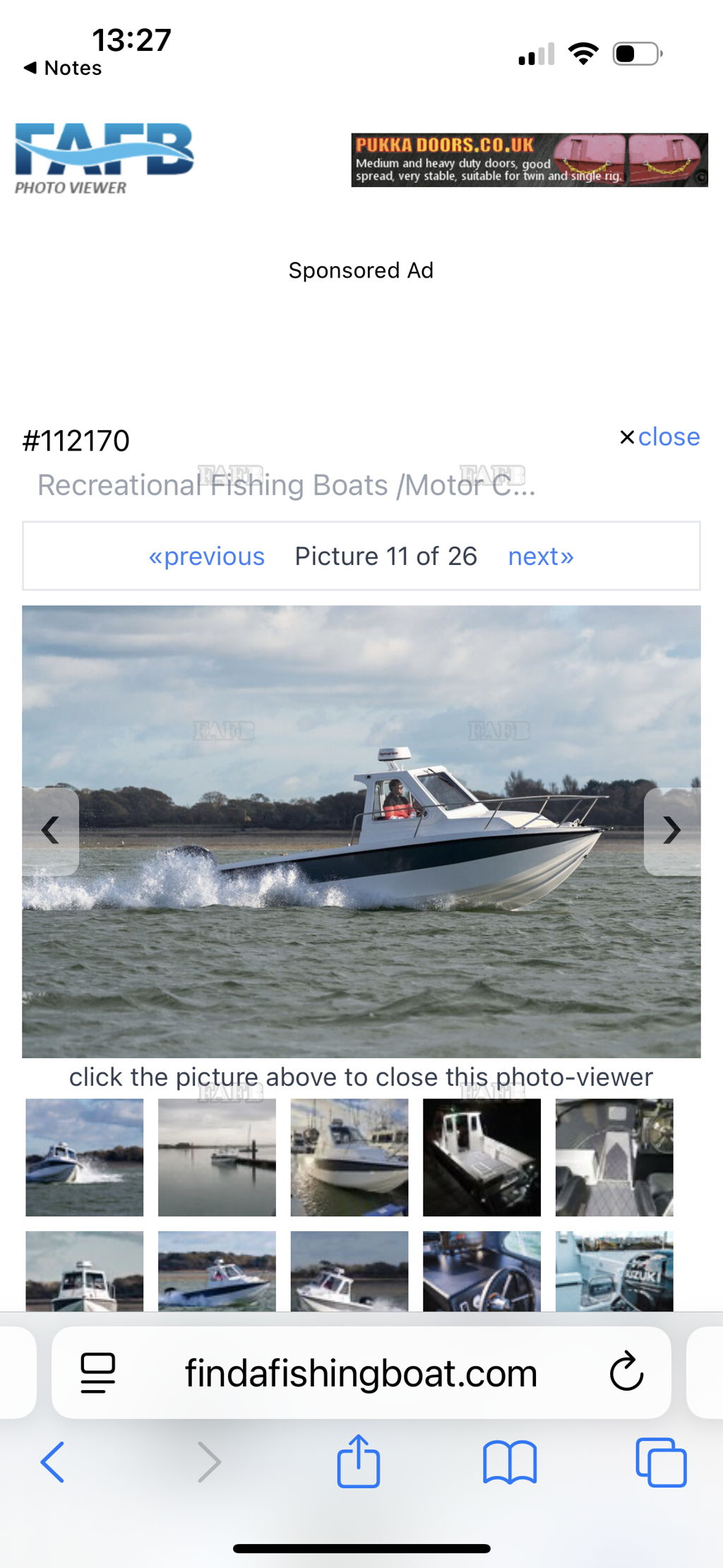The image size is (723, 1568).
Task: Return to the Notes app
Action: click(x=63, y=68)
